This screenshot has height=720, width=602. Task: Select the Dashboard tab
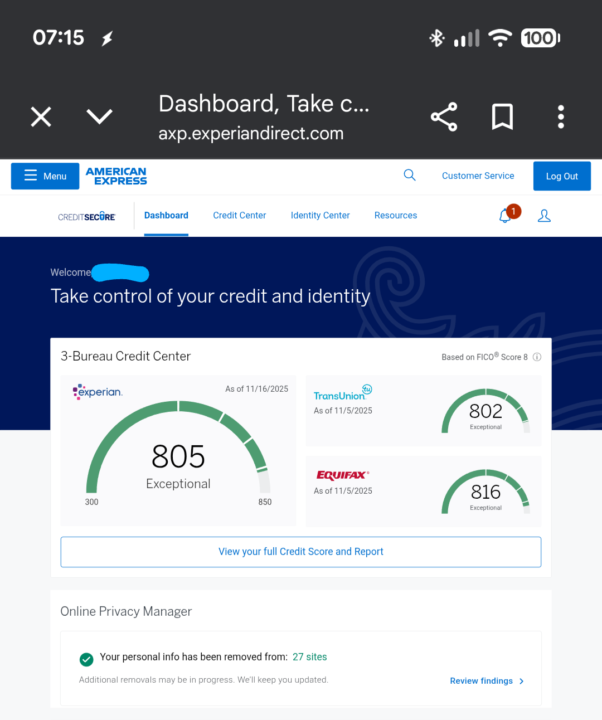(166, 215)
